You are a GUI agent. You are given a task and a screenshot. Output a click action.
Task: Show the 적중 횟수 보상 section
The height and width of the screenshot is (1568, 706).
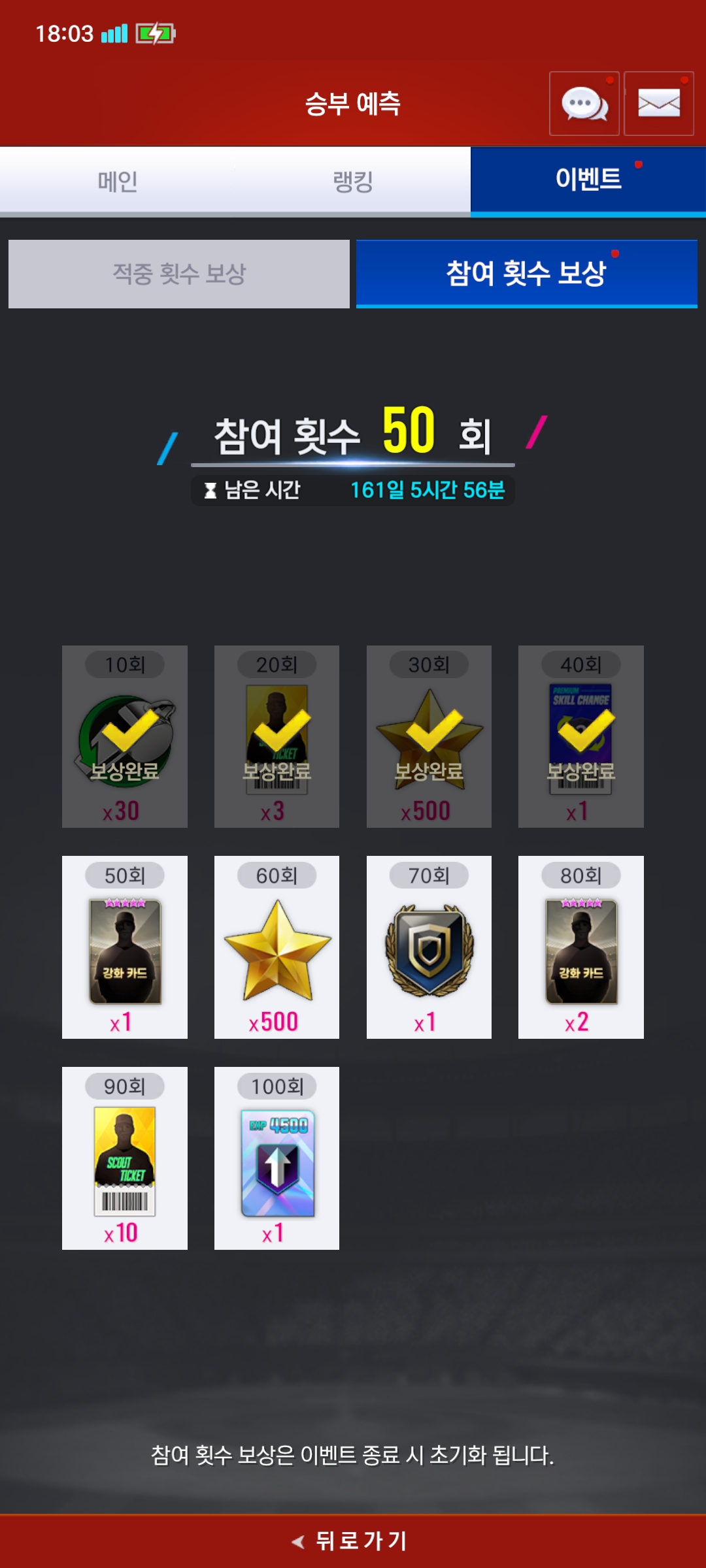(x=179, y=274)
